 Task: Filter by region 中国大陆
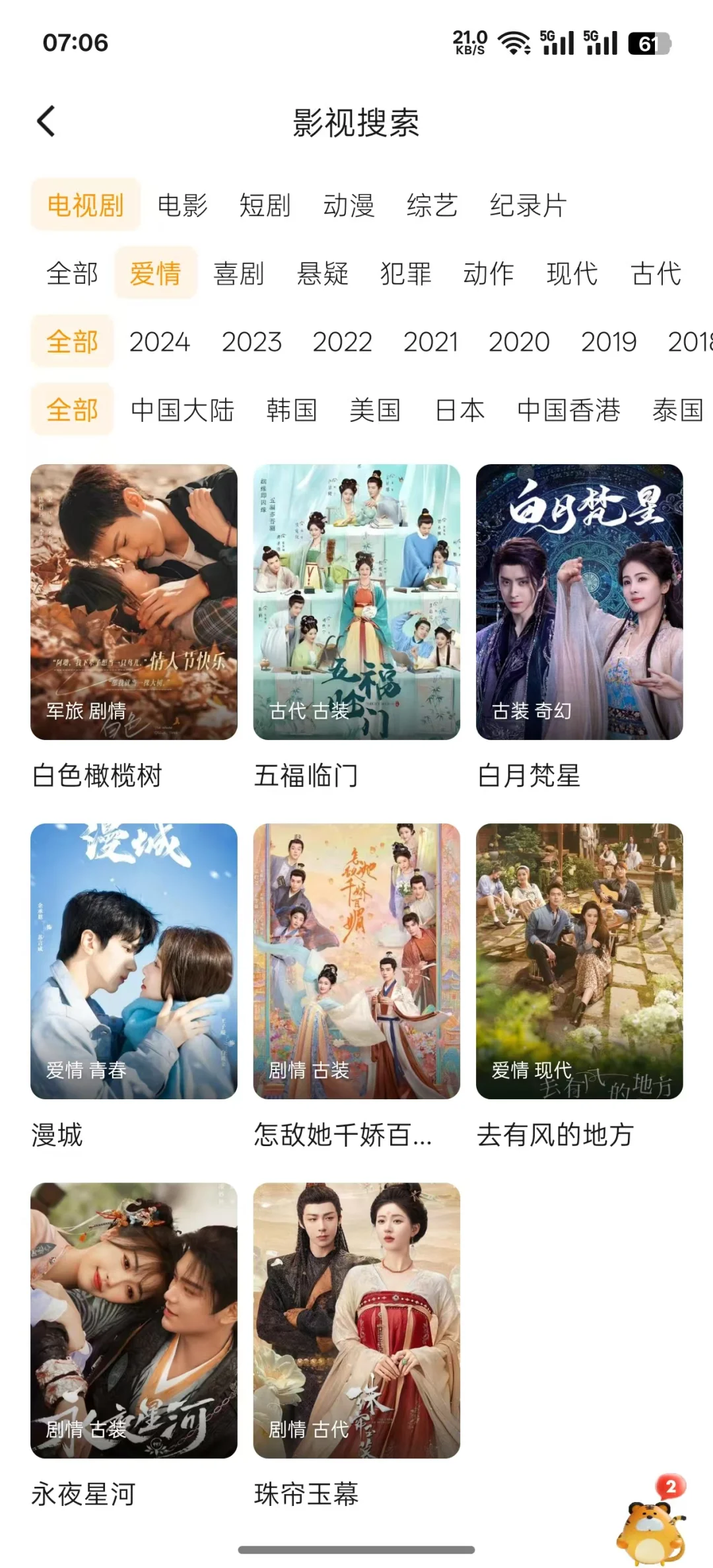pos(183,410)
